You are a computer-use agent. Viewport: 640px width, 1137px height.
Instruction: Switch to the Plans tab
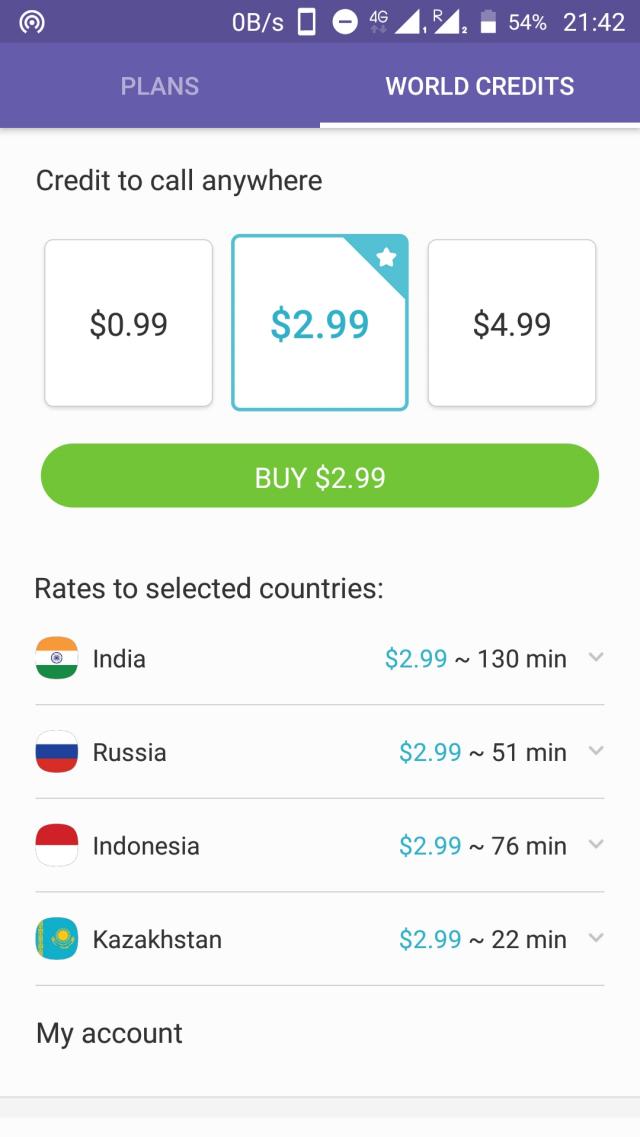click(x=160, y=86)
